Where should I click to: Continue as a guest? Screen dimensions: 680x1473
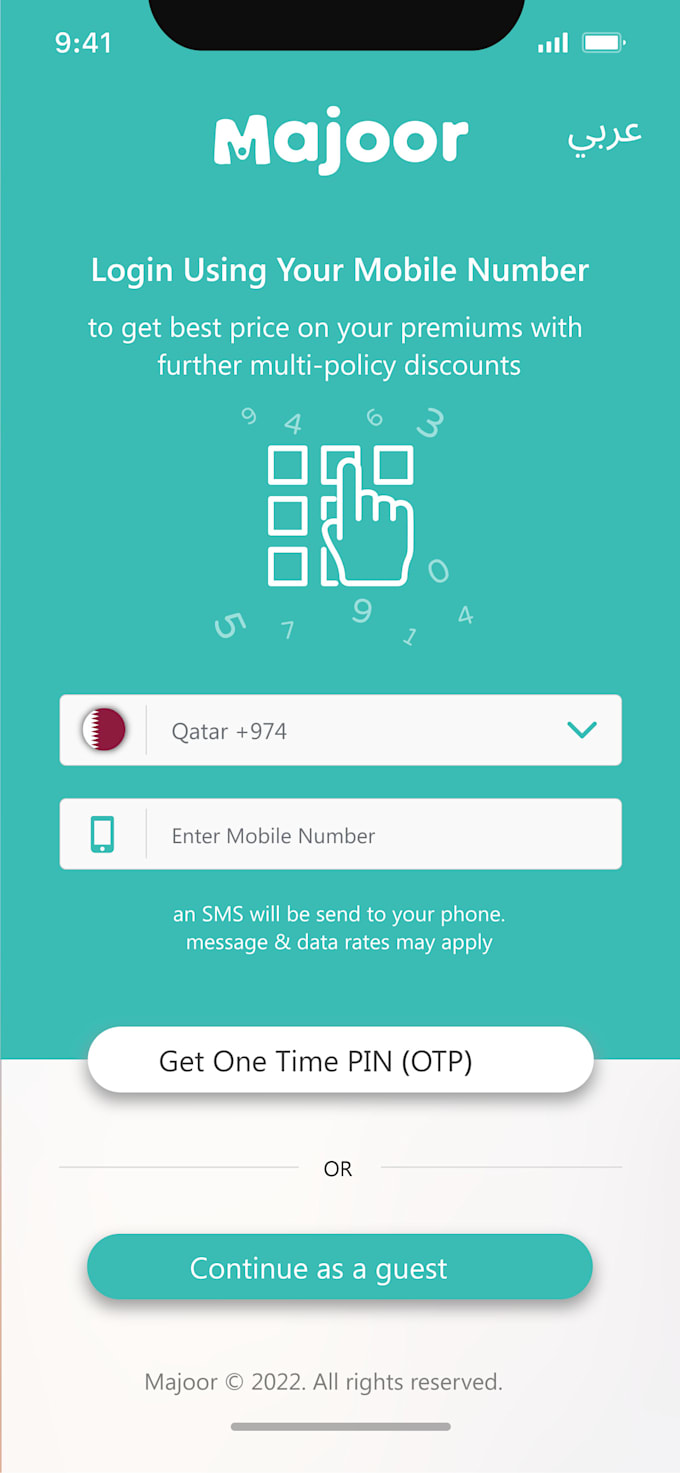pos(340,1267)
